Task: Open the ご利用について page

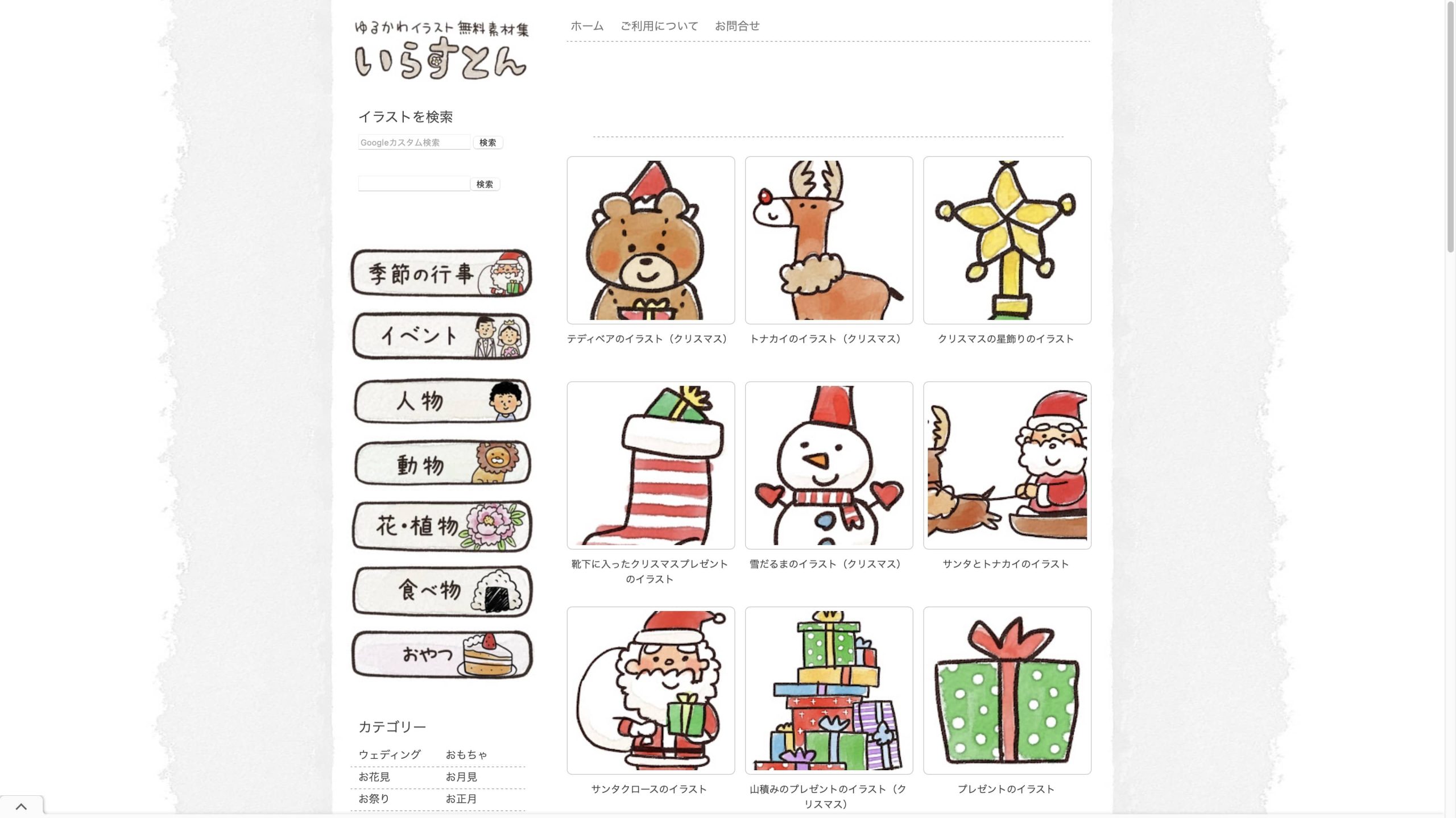Action: tap(659, 26)
